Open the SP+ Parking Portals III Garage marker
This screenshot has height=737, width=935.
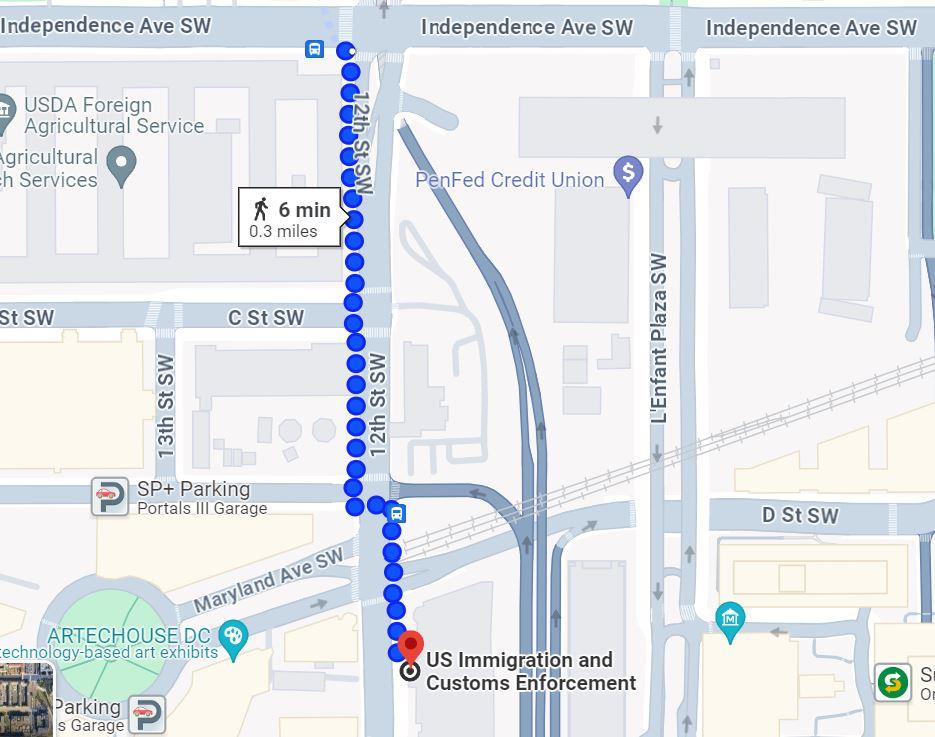110,496
